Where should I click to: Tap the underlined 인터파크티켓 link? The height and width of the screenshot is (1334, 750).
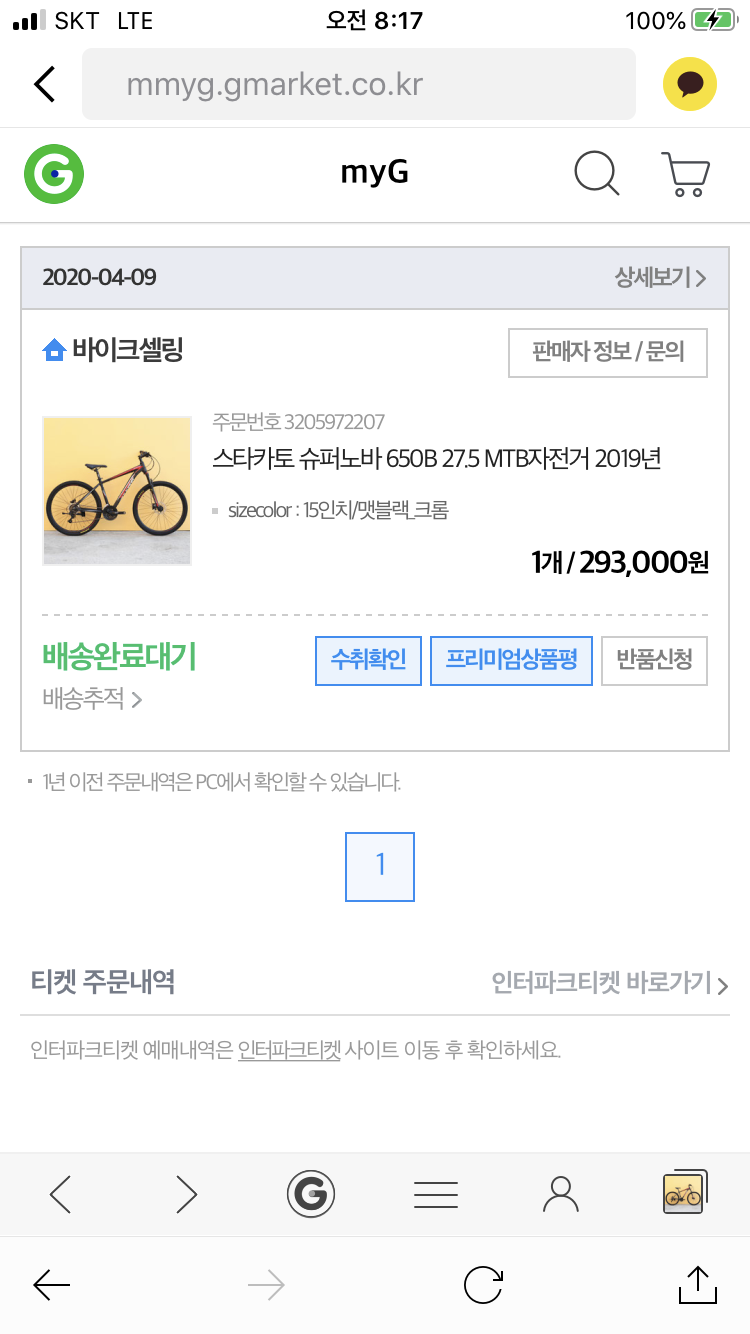click(x=289, y=1051)
